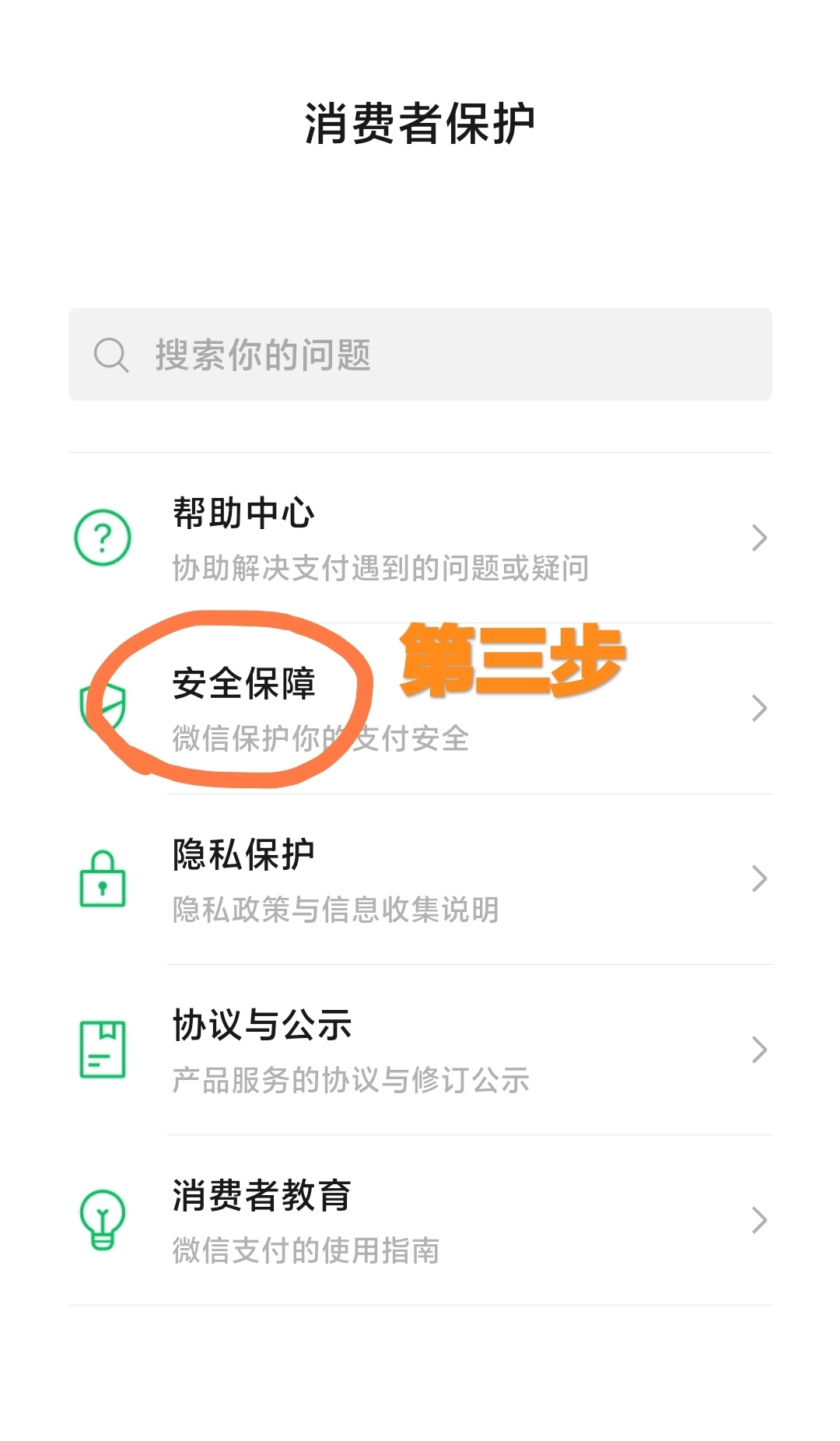Viewport: 840px width, 1441px height.
Task: Open 消费者教育 usage guide
Action: pyautogui.click(x=420, y=1220)
